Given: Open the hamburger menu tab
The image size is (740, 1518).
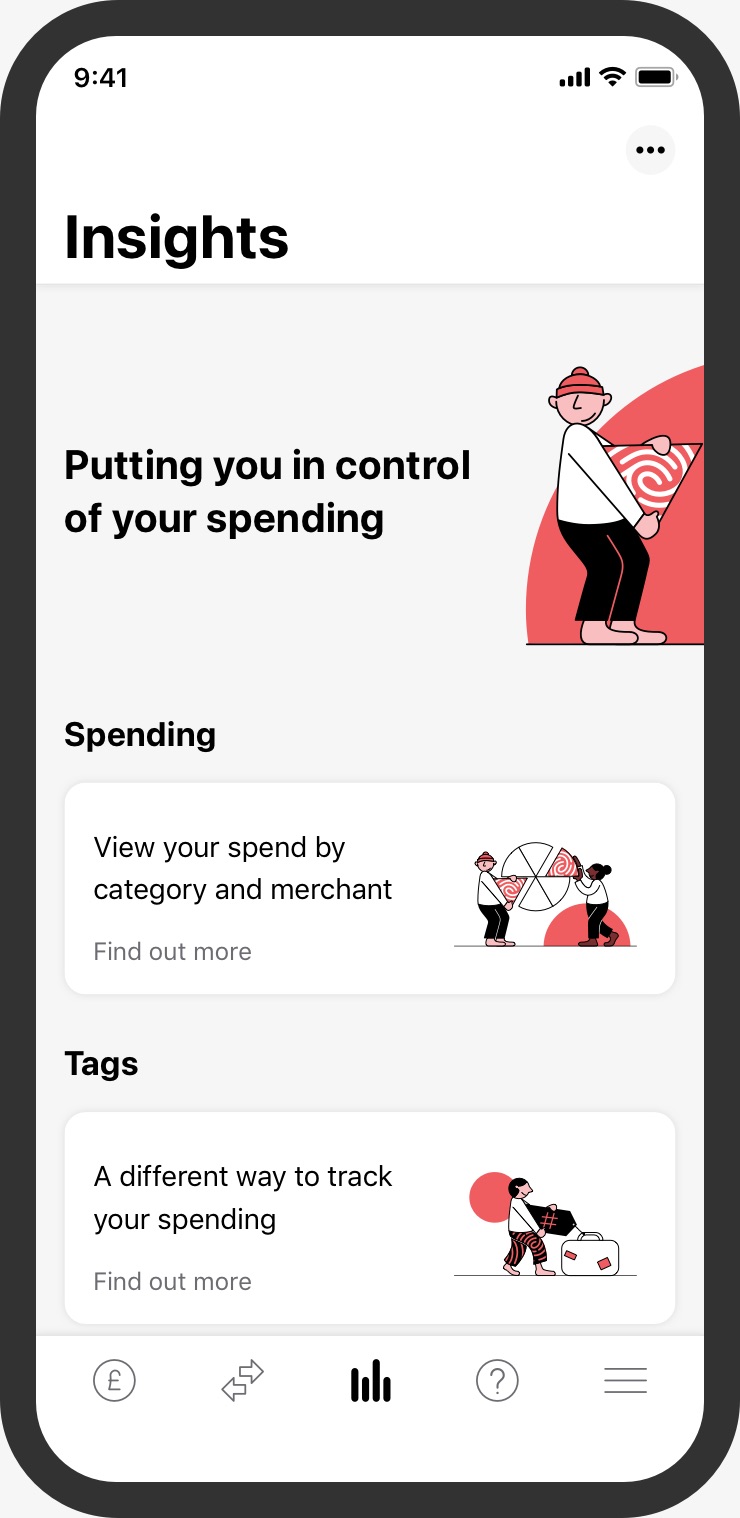Looking at the screenshot, I should coord(625,1381).
